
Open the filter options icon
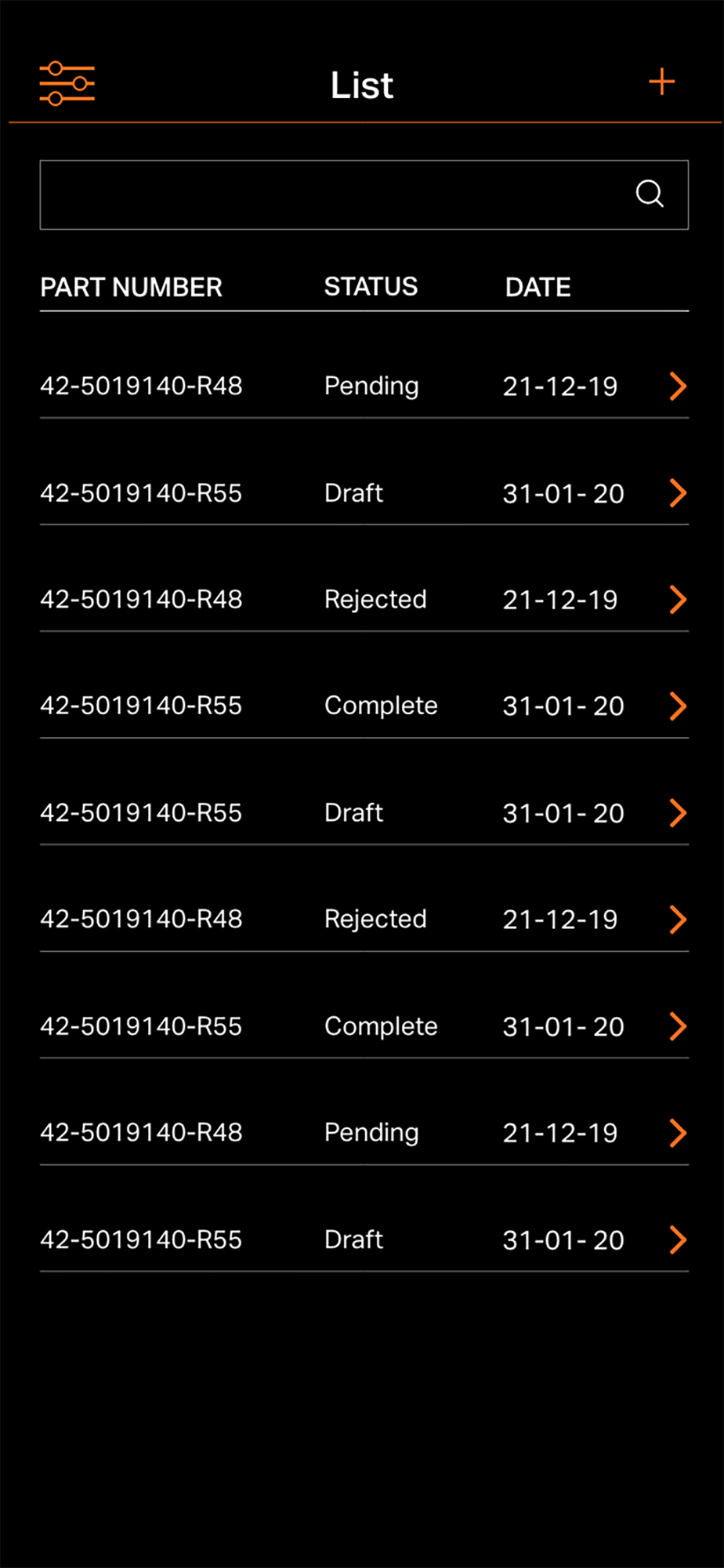point(67,83)
